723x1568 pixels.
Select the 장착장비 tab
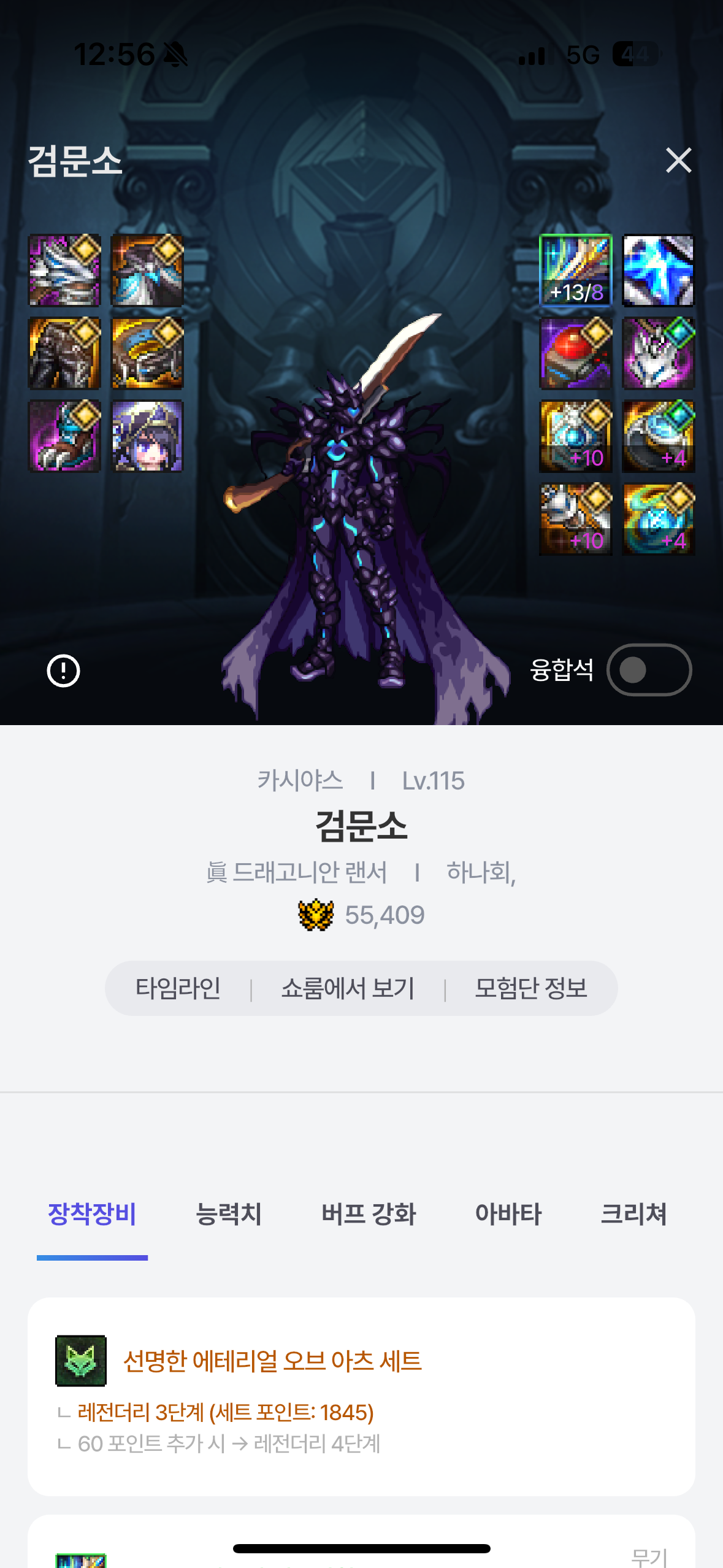pyautogui.click(x=92, y=1214)
